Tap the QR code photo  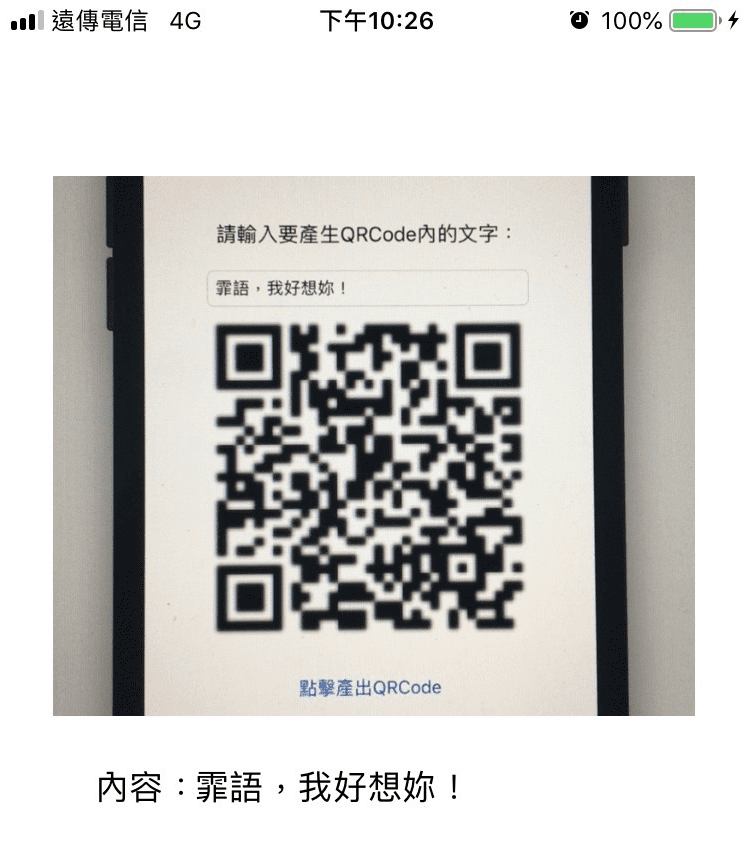tap(373, 446)
